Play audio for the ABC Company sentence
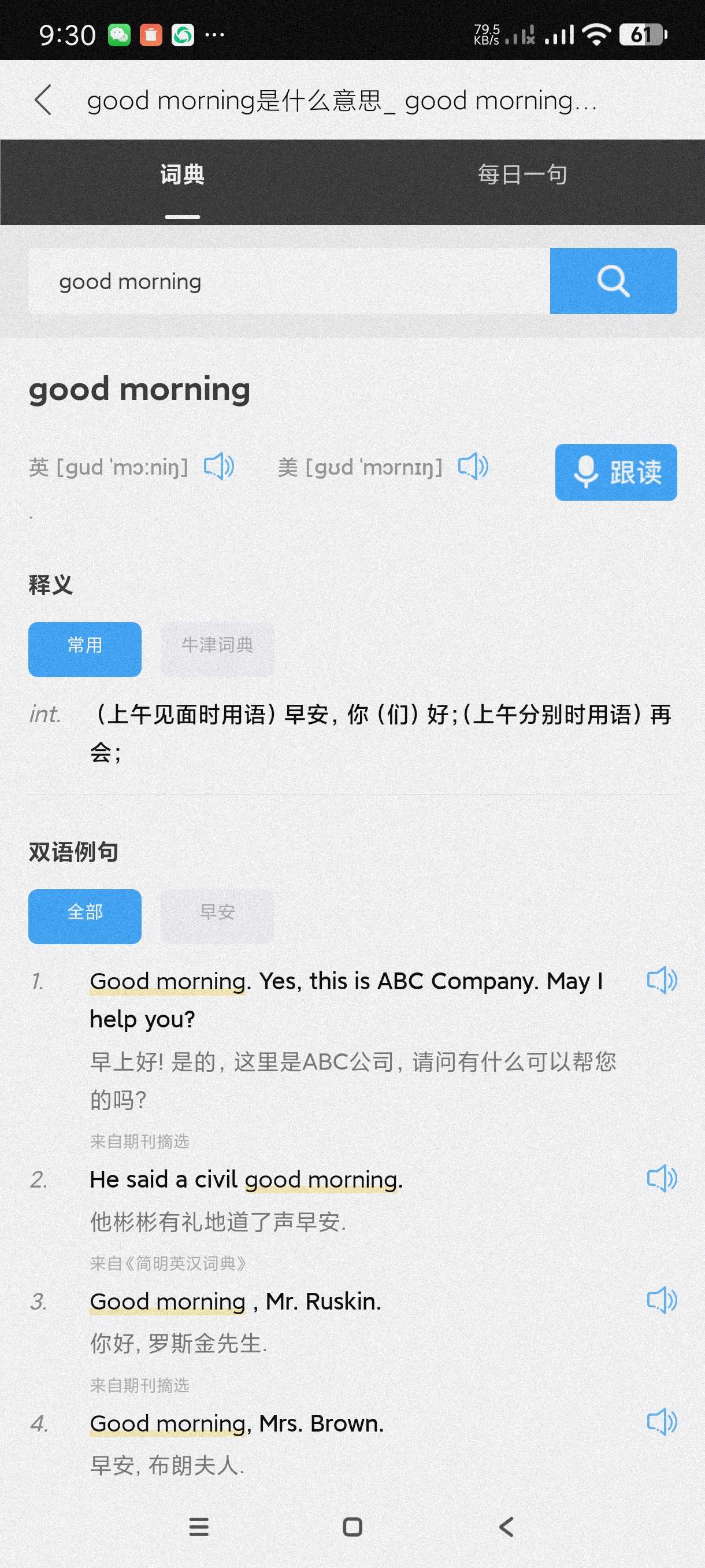The height and width of the screenshot is (1568, 705). tap(662, 980)
